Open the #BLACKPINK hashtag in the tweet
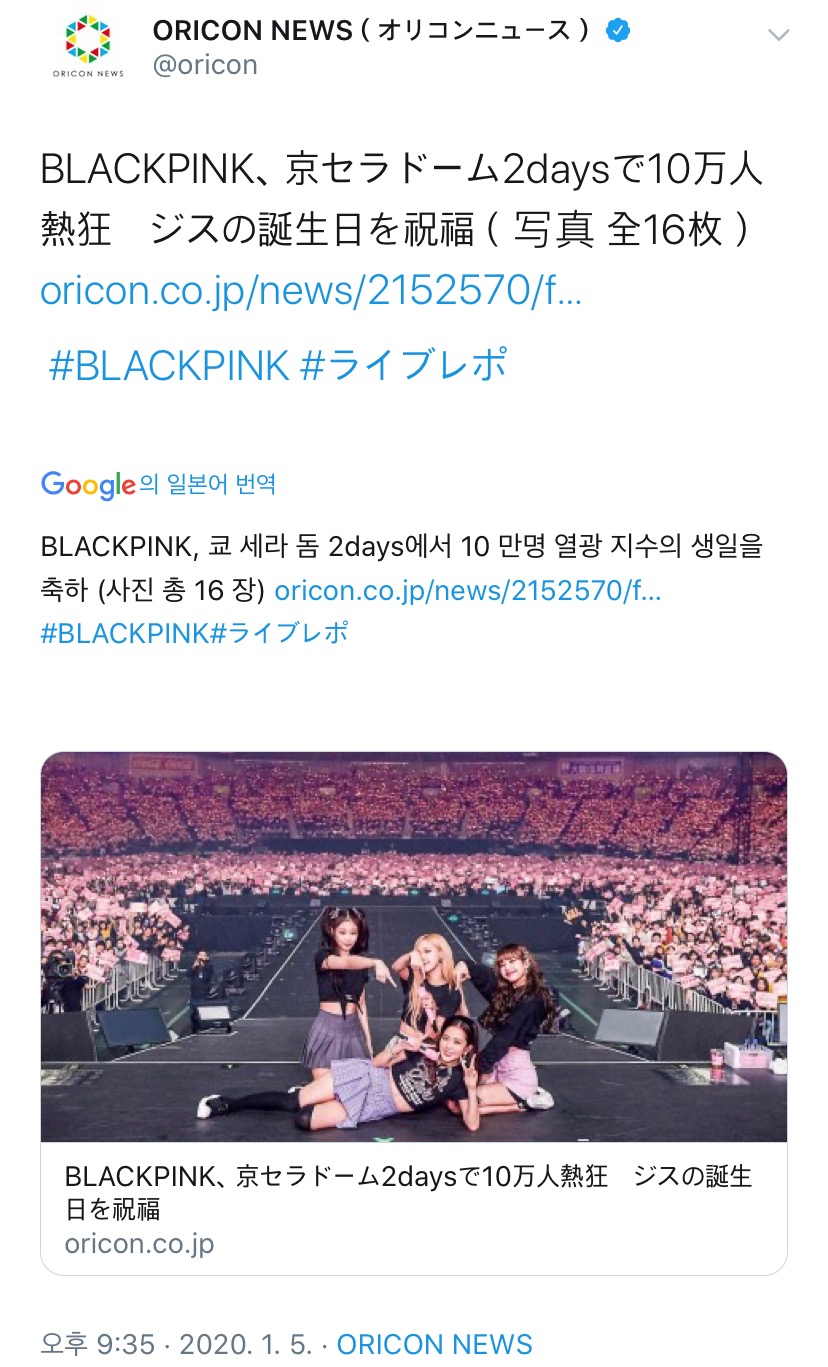This screenshot has width=828, height=1367. click(x=169, y=366)
